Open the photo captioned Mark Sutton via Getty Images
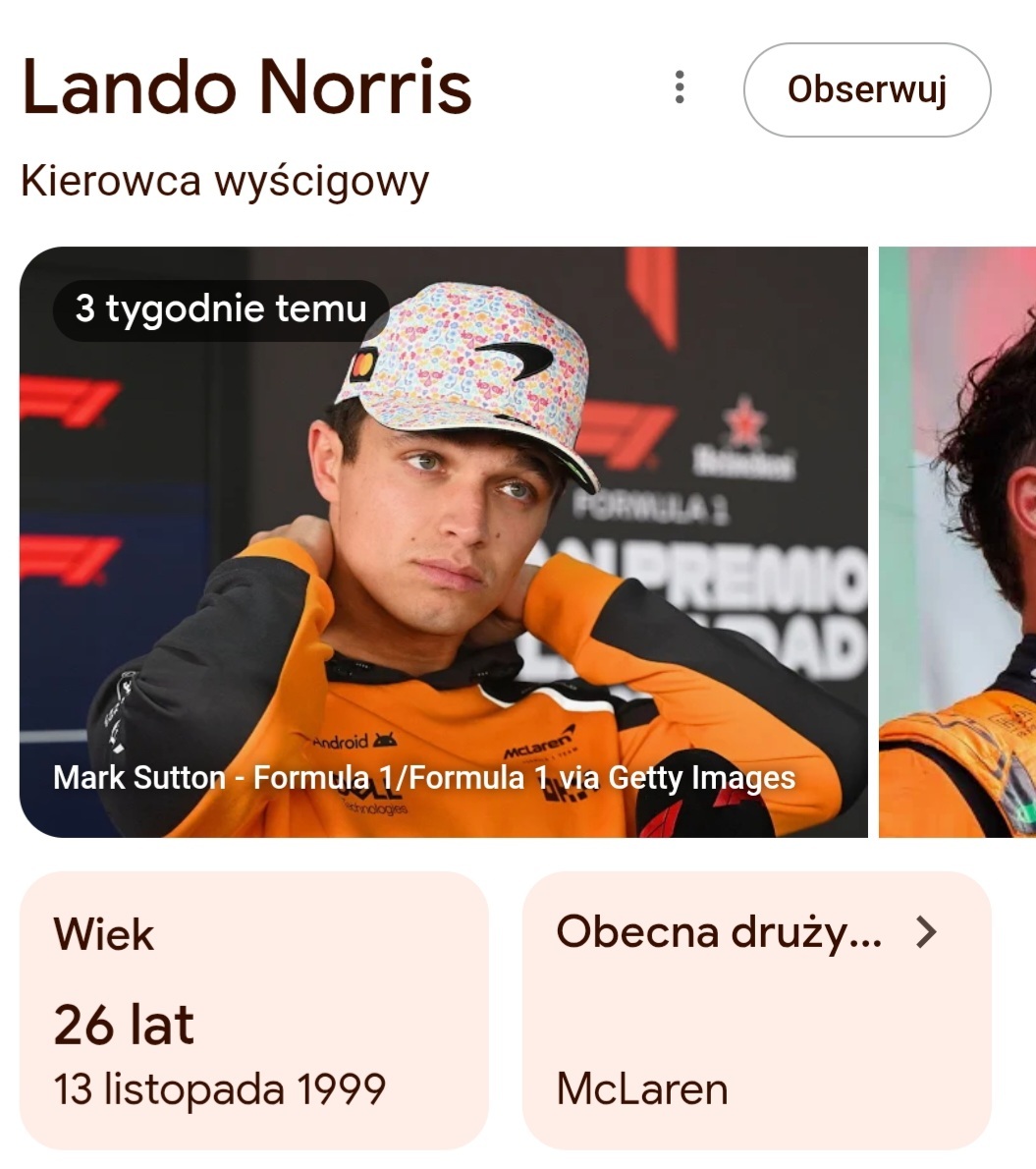1036x1169 pixels. pos(443,541)
